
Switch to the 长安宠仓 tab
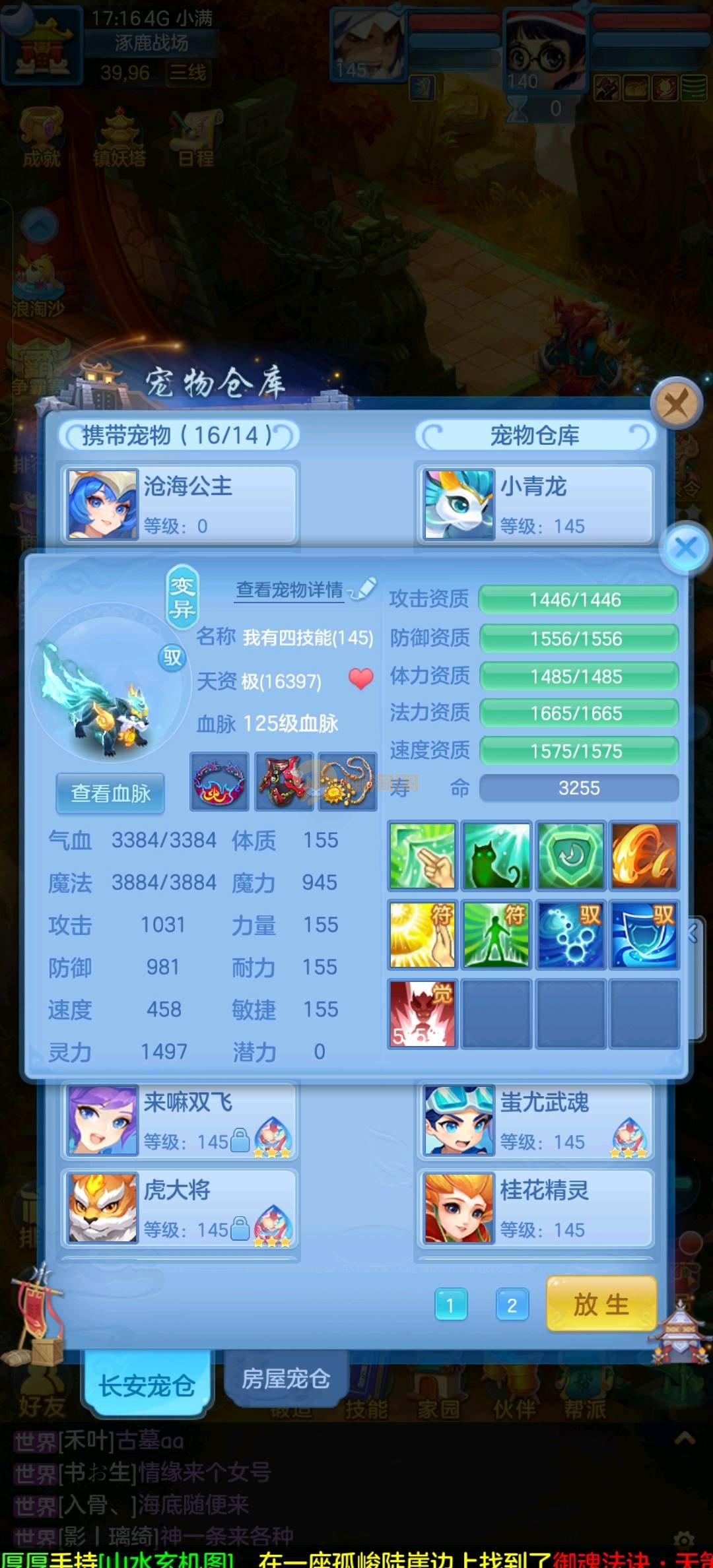(147, 1385)
